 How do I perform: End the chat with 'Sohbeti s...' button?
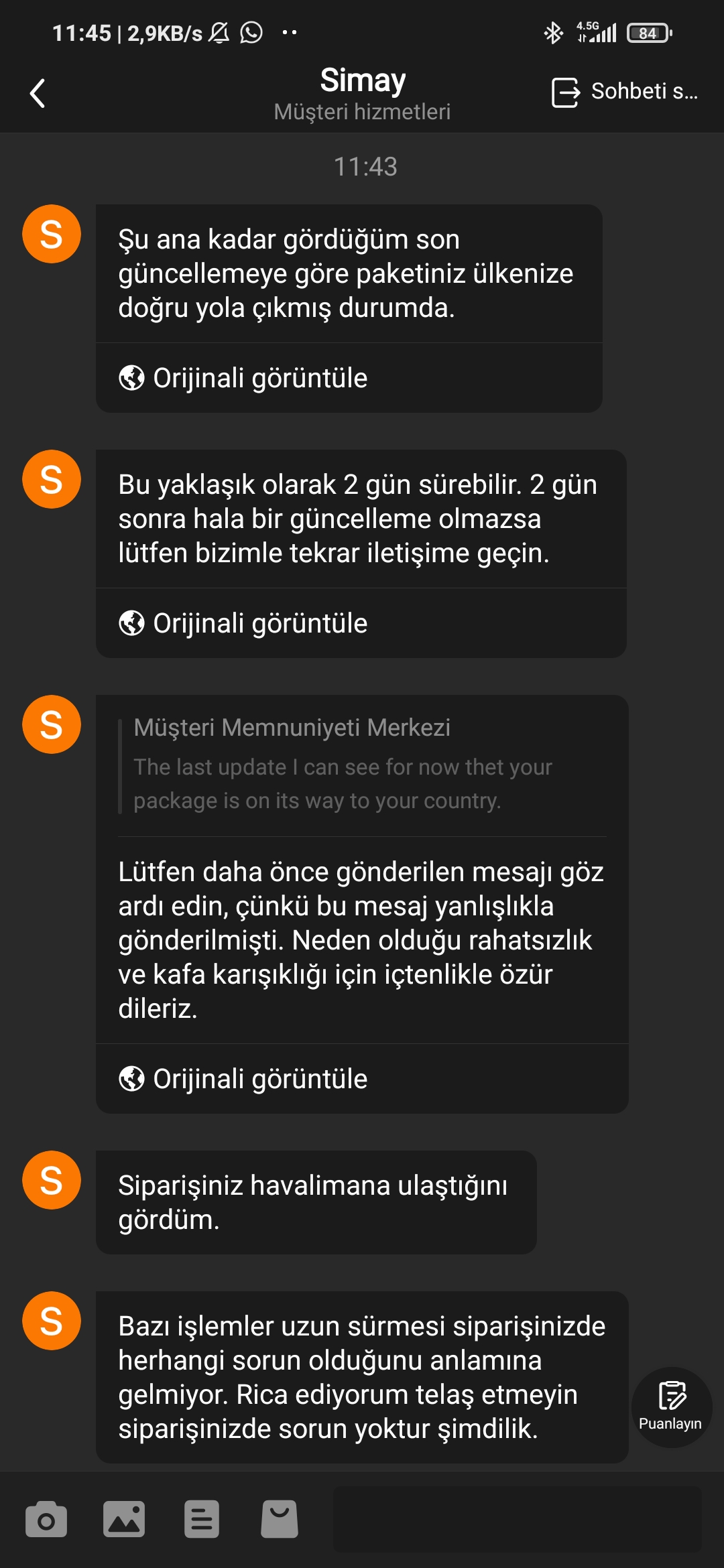coord(624,92)
